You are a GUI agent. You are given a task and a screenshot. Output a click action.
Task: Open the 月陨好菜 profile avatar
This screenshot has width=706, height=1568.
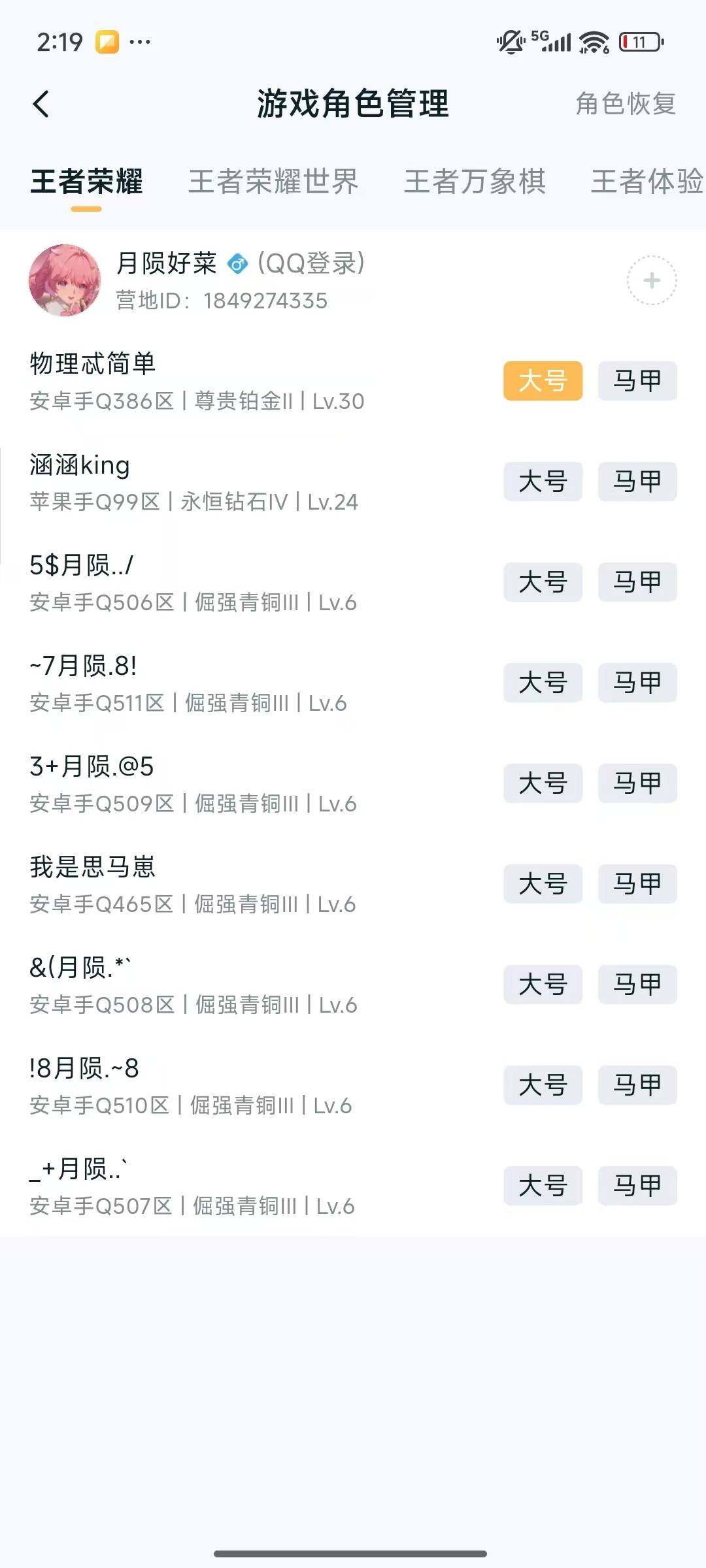pos(66,281)
